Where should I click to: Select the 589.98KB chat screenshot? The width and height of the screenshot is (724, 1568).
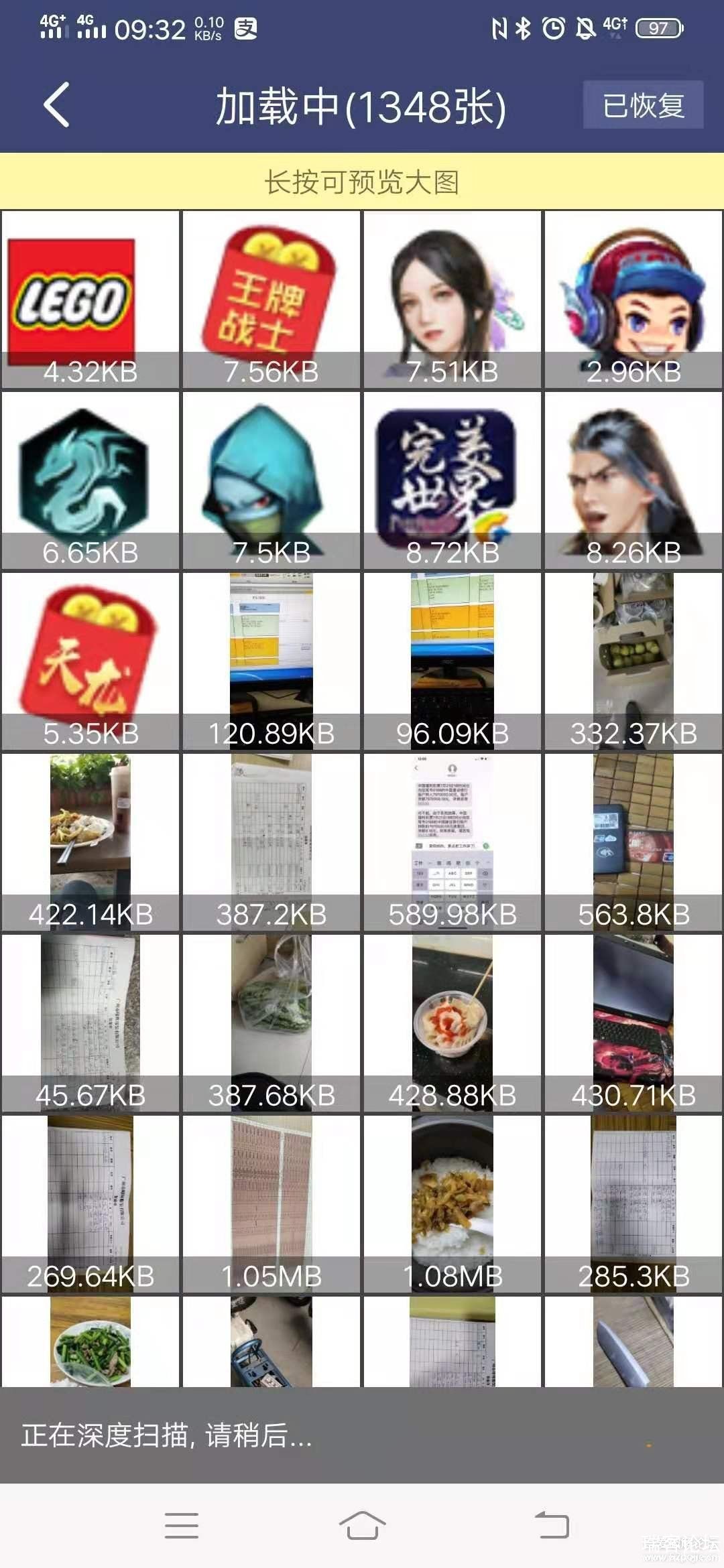pyautogui.click(x=452, y=842)
